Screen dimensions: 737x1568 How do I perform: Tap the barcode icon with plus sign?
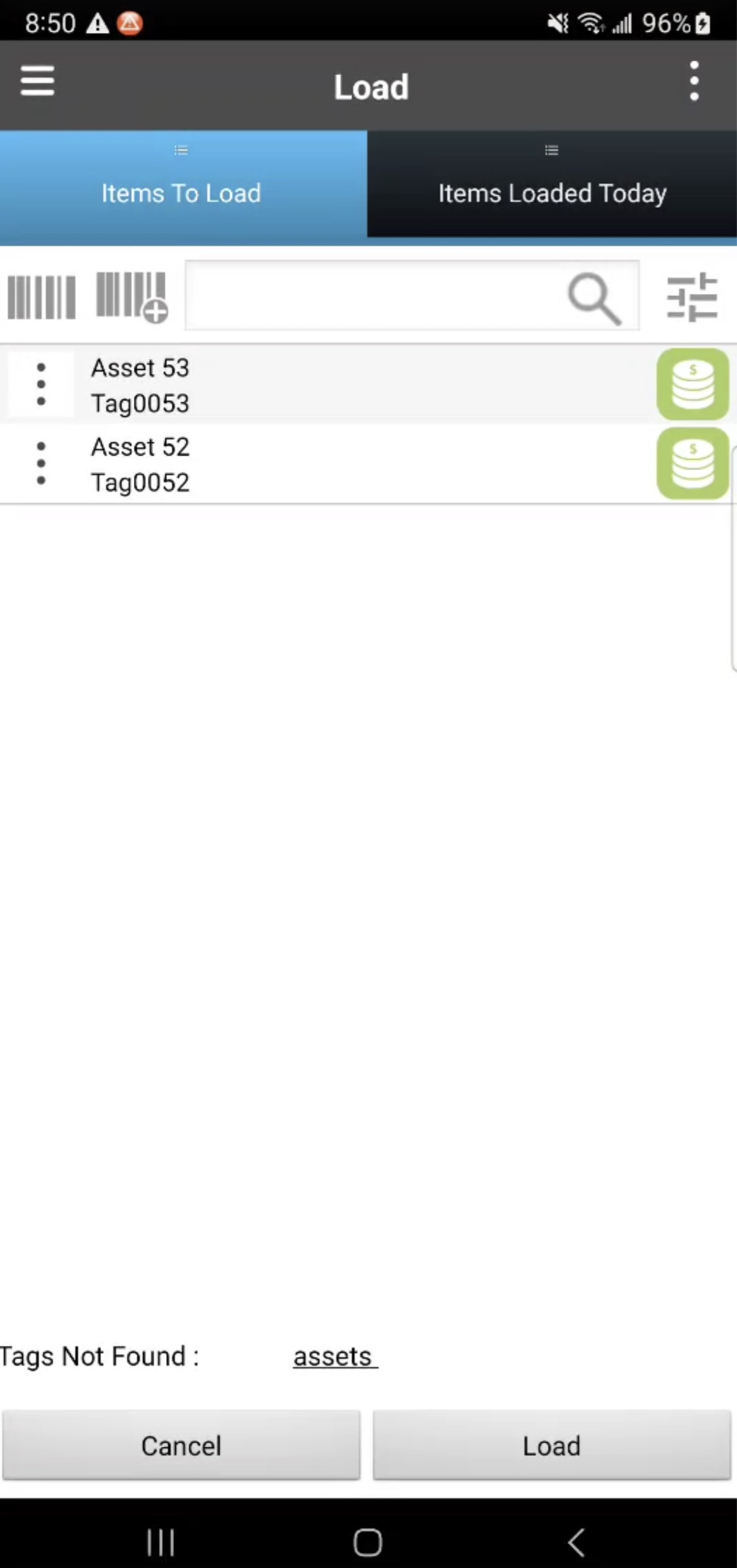132,297
